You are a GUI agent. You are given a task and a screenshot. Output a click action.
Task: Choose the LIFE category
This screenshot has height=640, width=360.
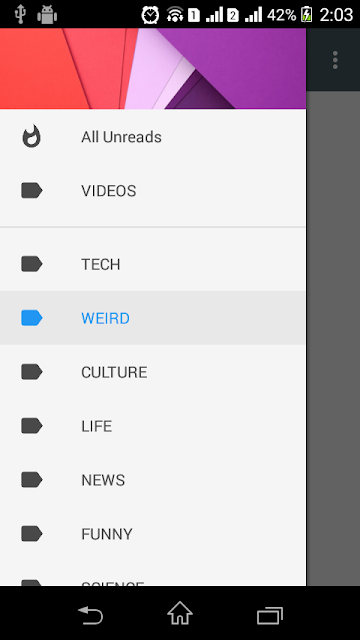(x=153, y=426)
